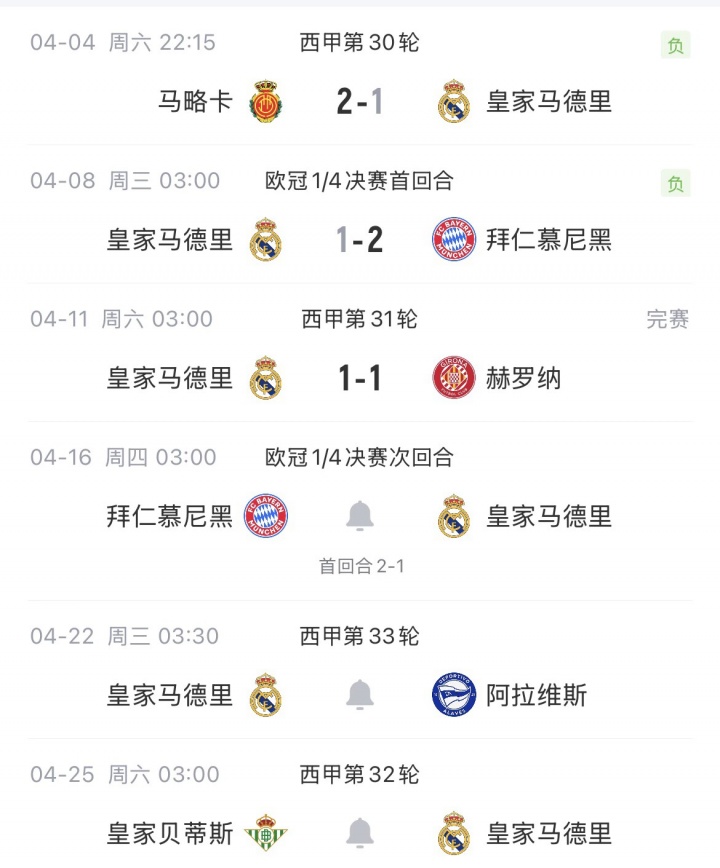View the Real Madrid 1-2 Bayern first-leg match
This screenshot has width=720, height=868.
[360, 240]
